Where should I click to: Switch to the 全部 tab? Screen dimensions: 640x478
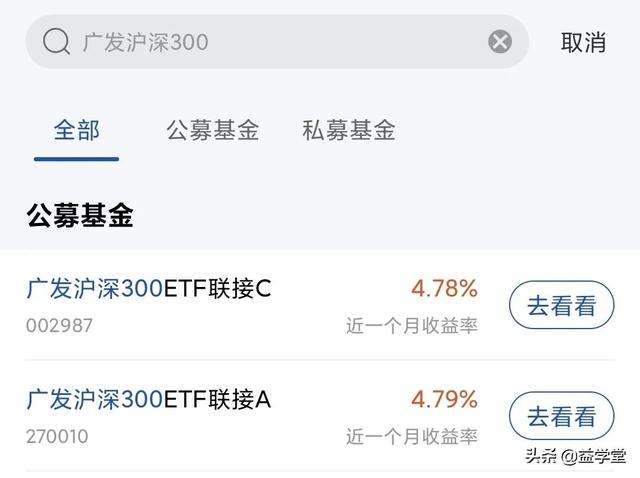77,130
